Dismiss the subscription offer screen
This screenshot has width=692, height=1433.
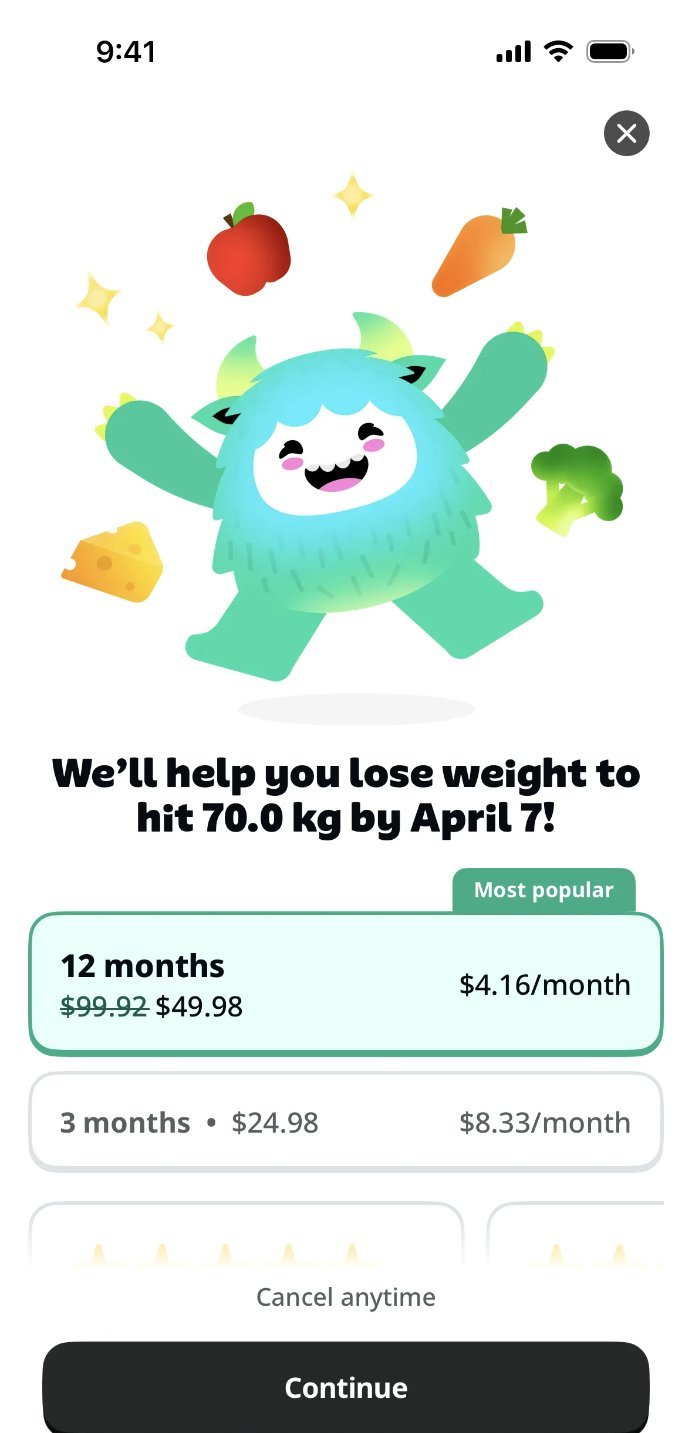click(627, 133)
